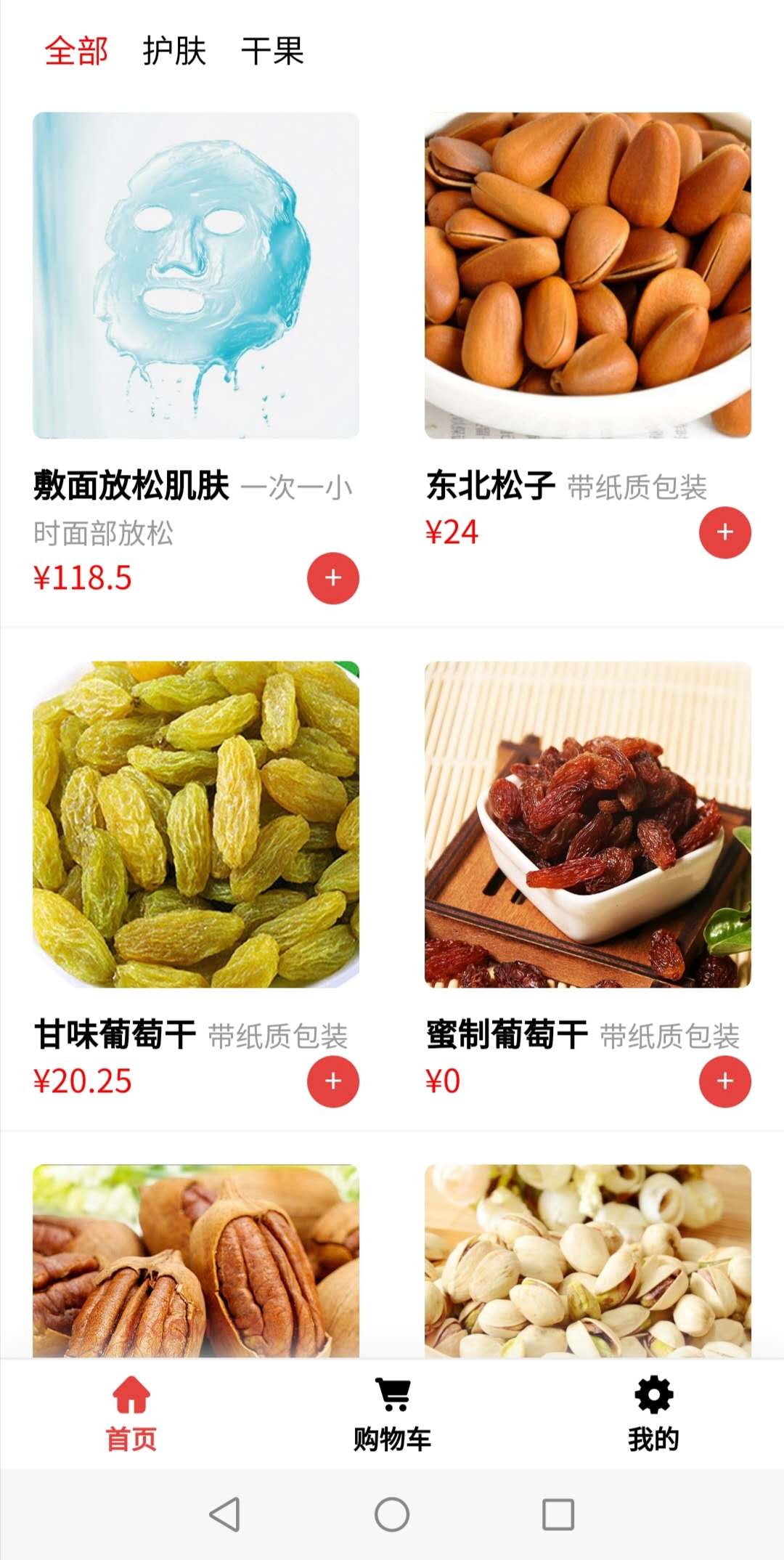Viewport: 784px width, 1560px height.
Task: Switch to the 干果 category
Action: (272, 51)
